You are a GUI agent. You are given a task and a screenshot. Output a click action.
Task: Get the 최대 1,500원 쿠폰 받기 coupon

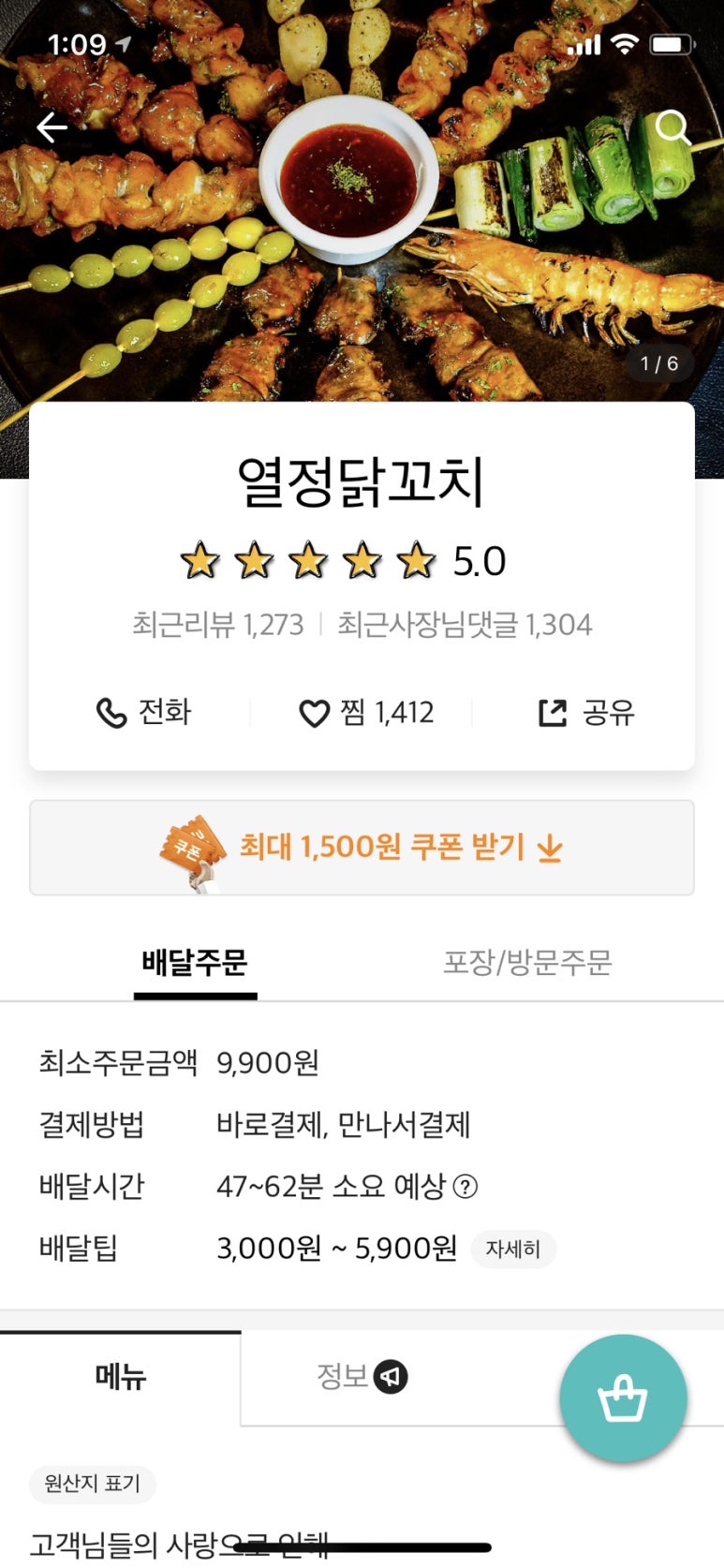(362, 848)
